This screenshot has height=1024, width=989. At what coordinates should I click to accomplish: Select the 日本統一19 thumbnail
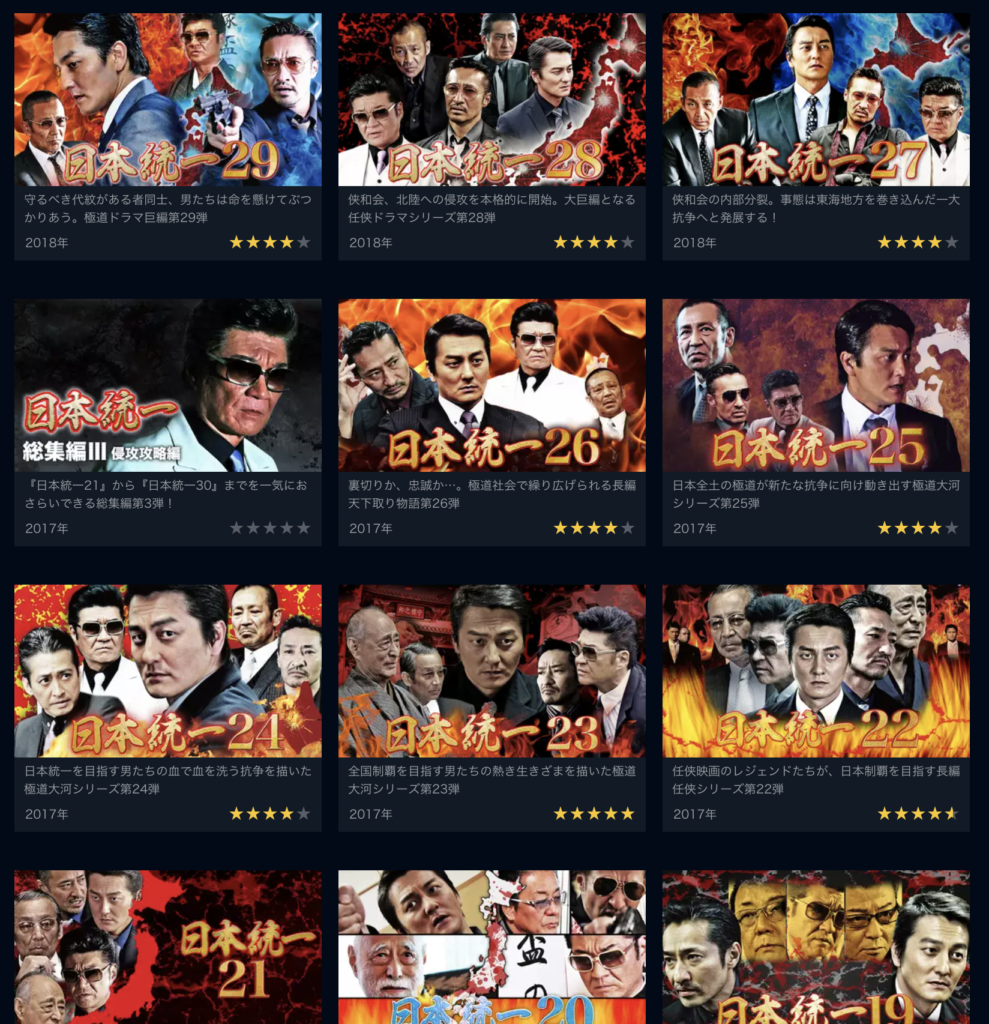[x=816, y=947]
